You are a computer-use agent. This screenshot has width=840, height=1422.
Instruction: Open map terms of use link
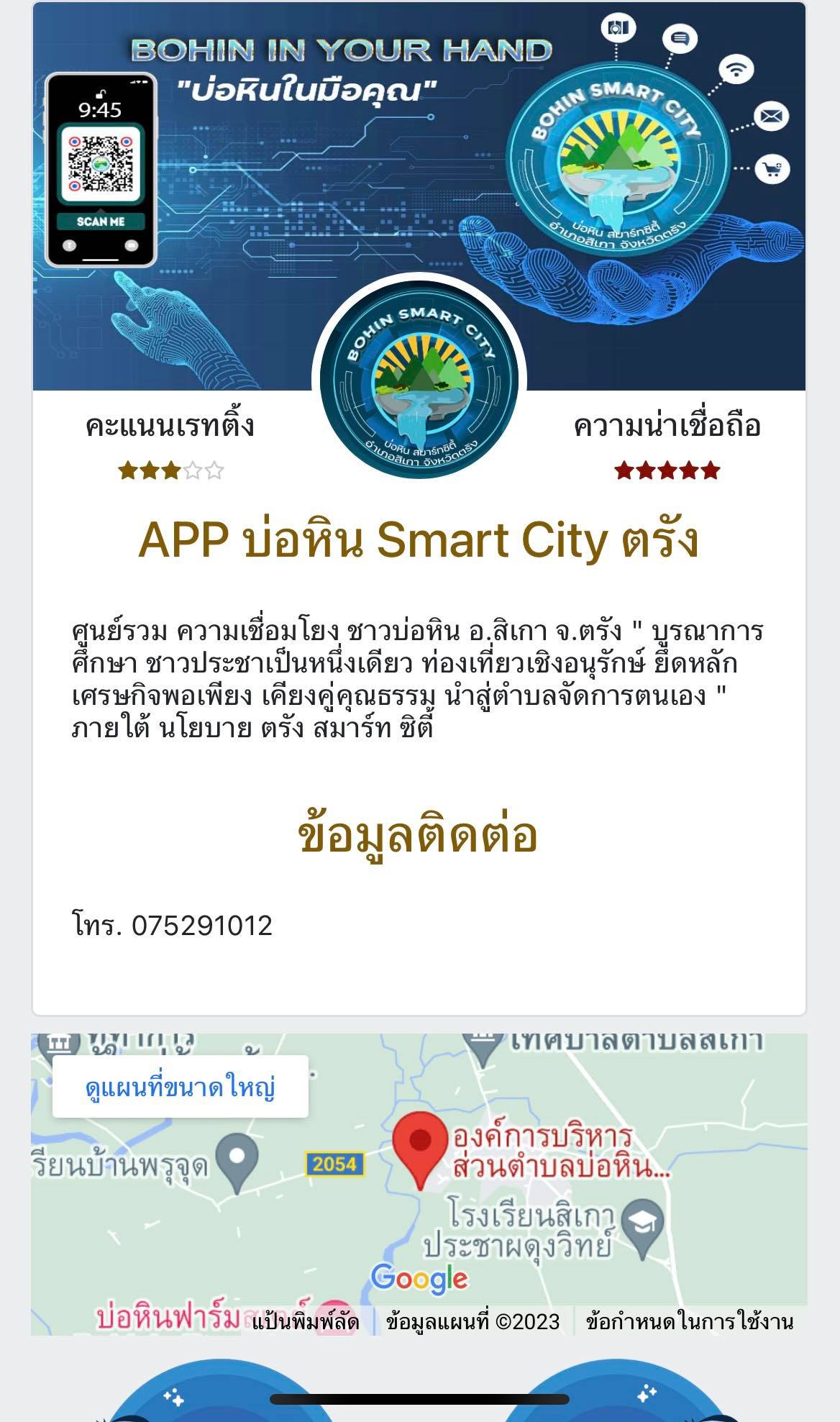690,1322
